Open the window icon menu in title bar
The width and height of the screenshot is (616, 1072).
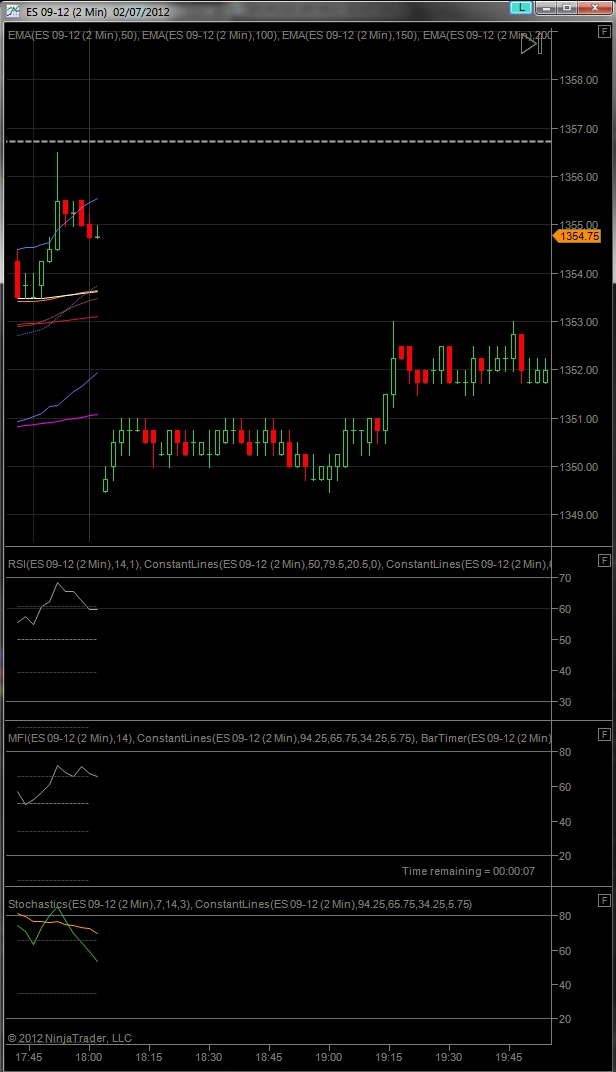(12, 10)
